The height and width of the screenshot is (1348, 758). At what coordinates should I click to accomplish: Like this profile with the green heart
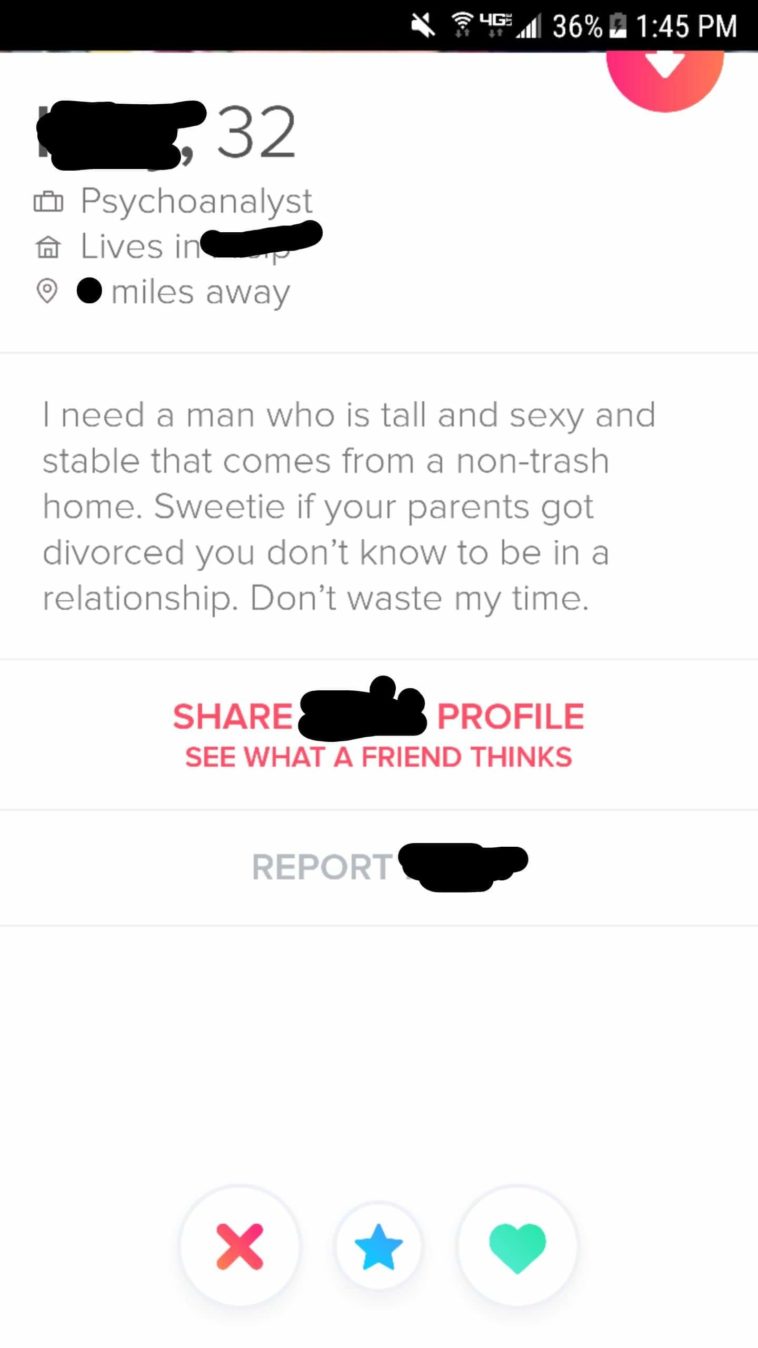517,1247
